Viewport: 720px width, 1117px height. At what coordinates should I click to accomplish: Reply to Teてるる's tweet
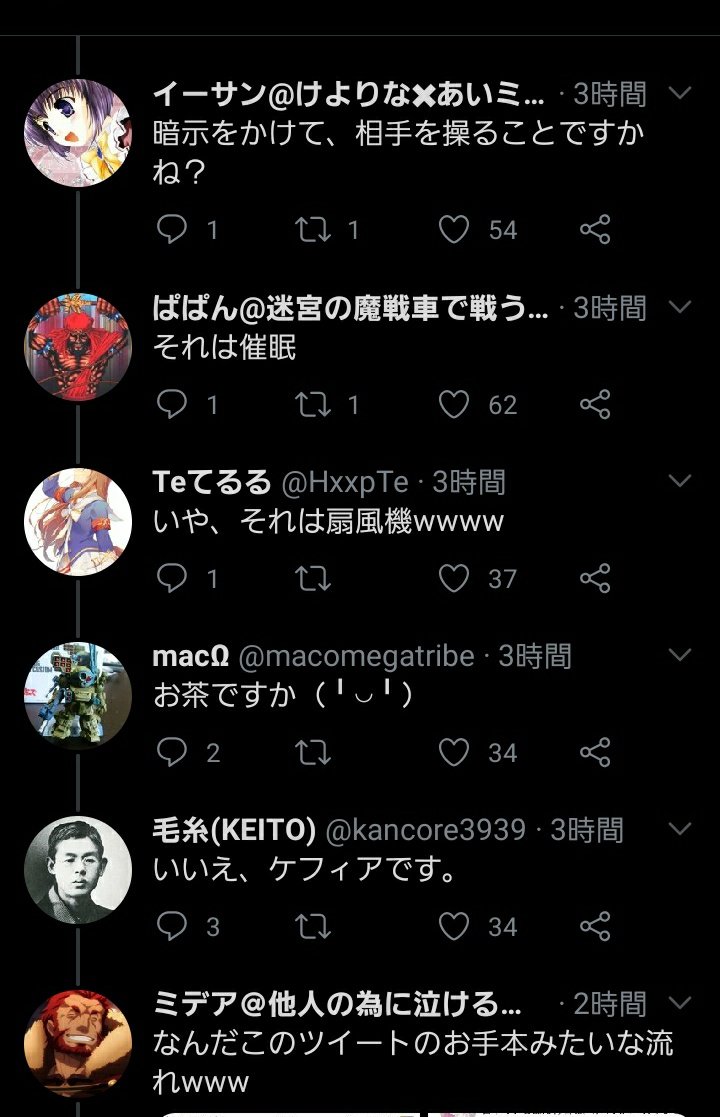[172, 578]
